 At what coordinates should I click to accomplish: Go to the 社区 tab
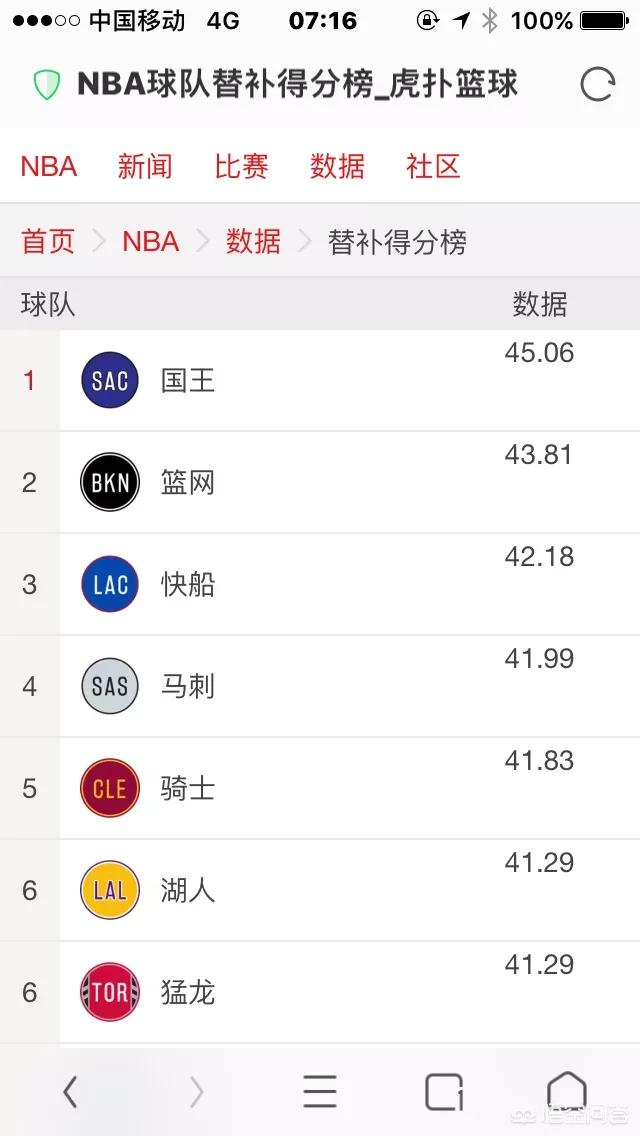tap(433, 167)
